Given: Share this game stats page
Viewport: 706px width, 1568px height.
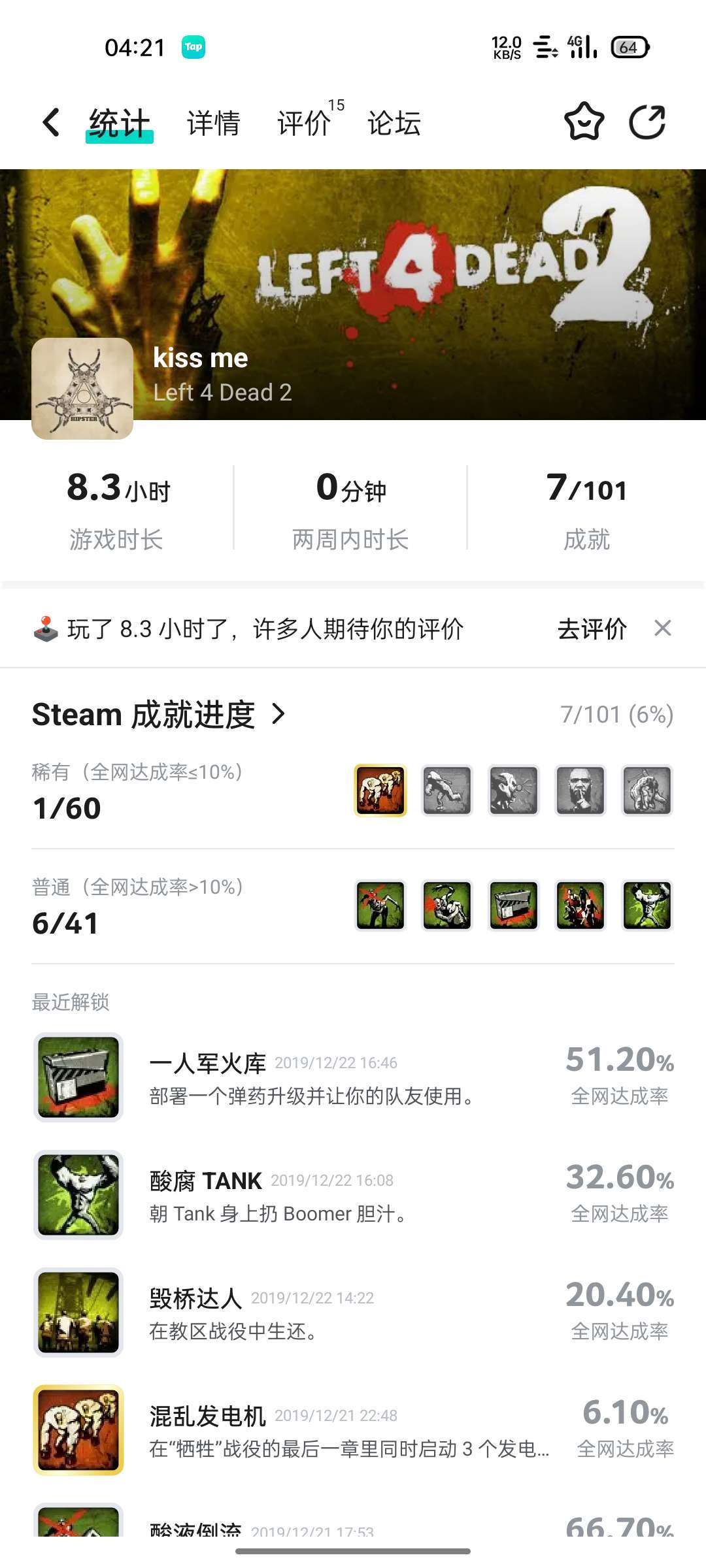Looking at the screenshot, I should [x=647, y=122].
